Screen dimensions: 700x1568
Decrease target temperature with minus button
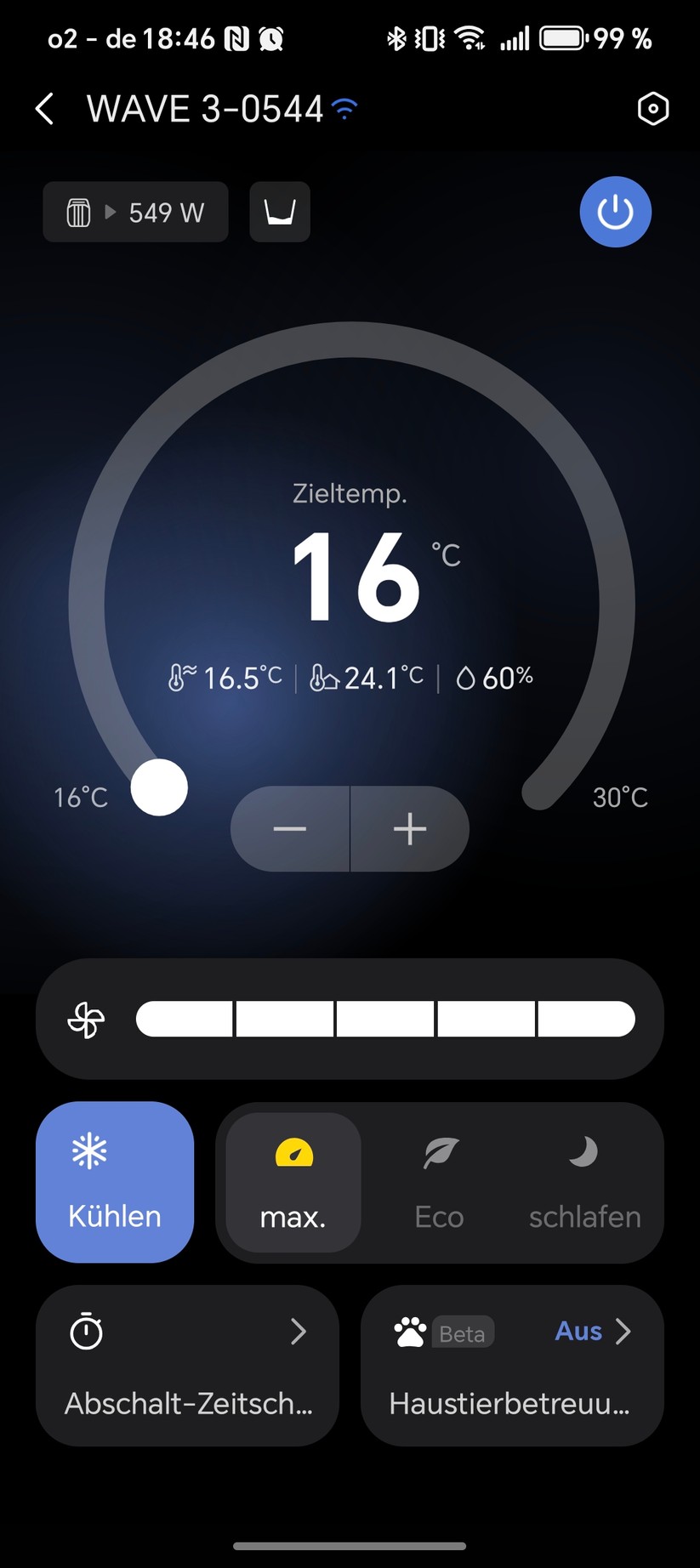[x=290, y=829]
